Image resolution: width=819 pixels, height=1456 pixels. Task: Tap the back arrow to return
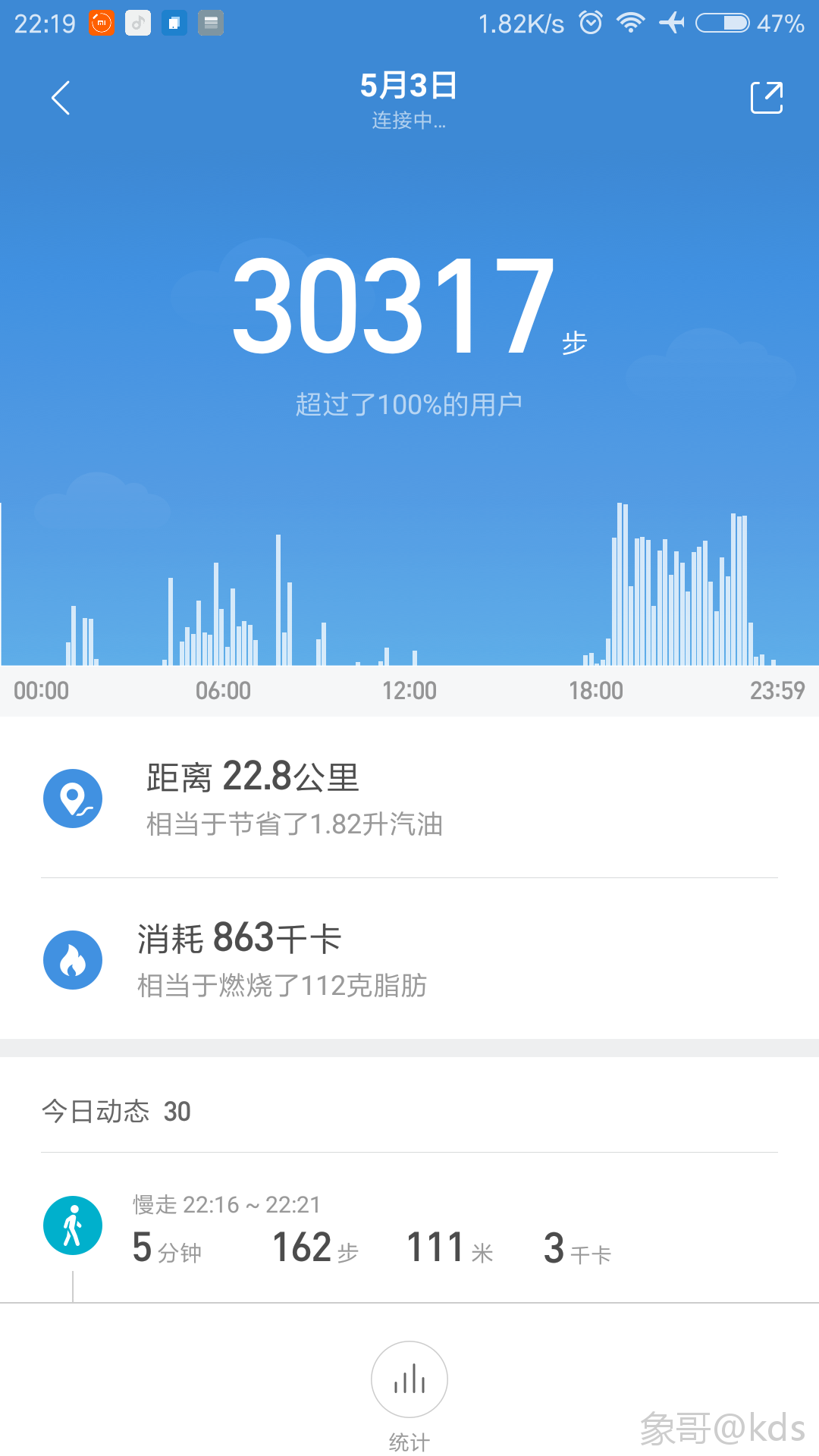61,97
